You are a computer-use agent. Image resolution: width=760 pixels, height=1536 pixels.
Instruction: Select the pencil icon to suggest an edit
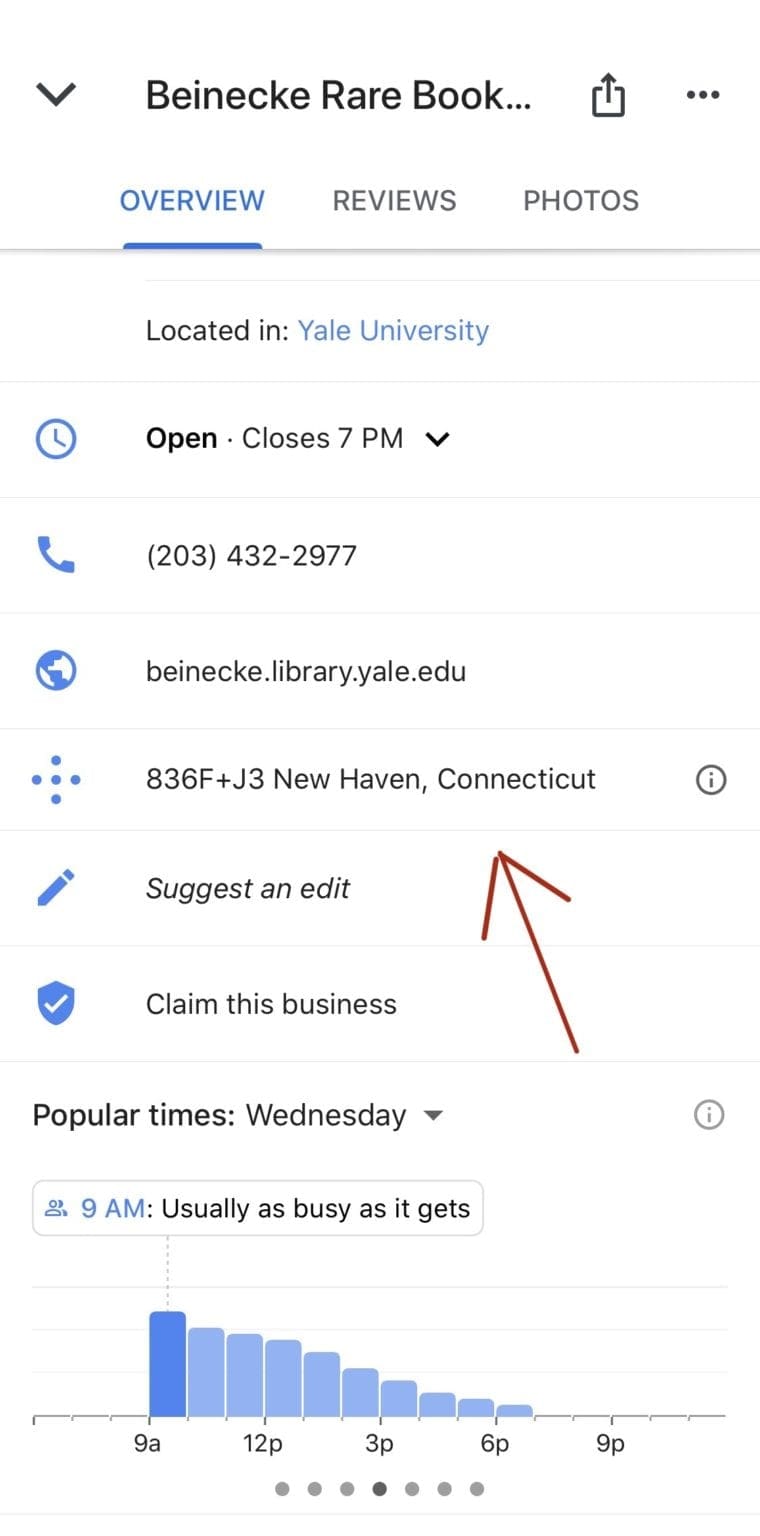tap(57, 888)
